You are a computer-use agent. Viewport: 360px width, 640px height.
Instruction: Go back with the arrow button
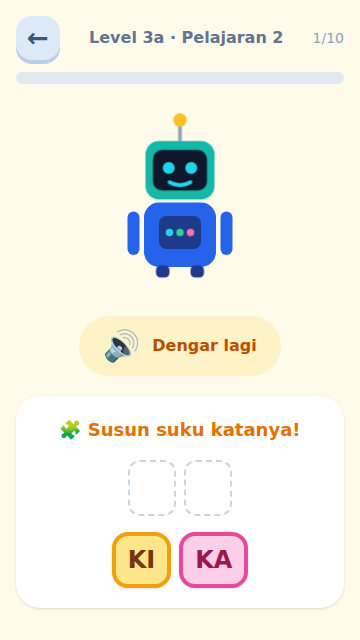coord(38,39)
